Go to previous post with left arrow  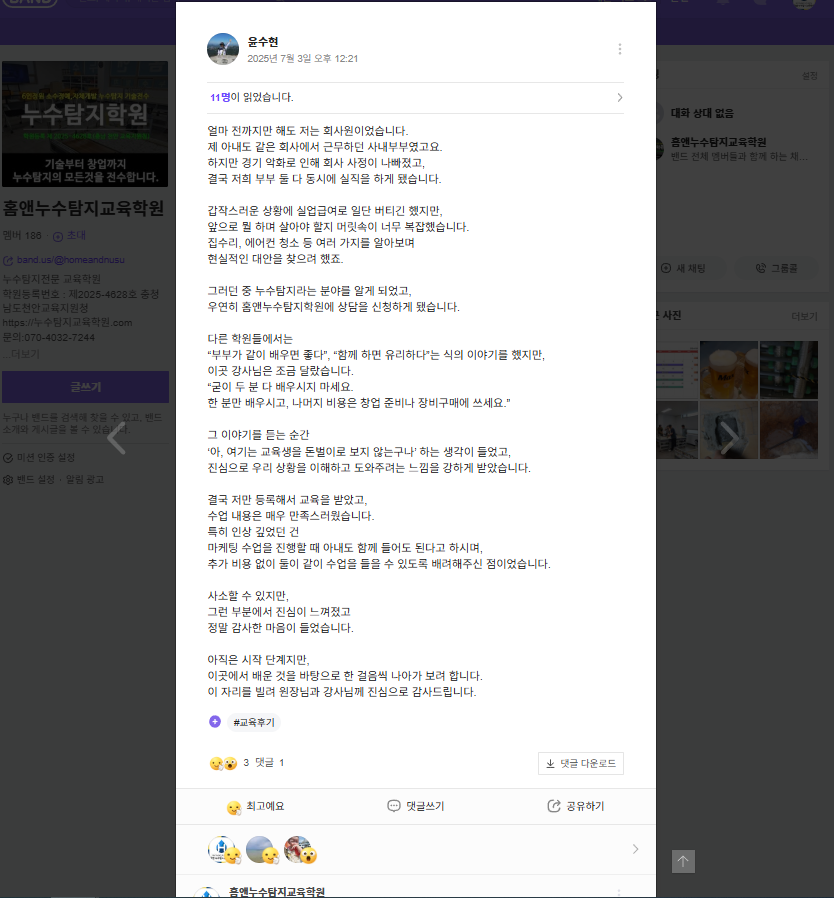tap(117, 438)
